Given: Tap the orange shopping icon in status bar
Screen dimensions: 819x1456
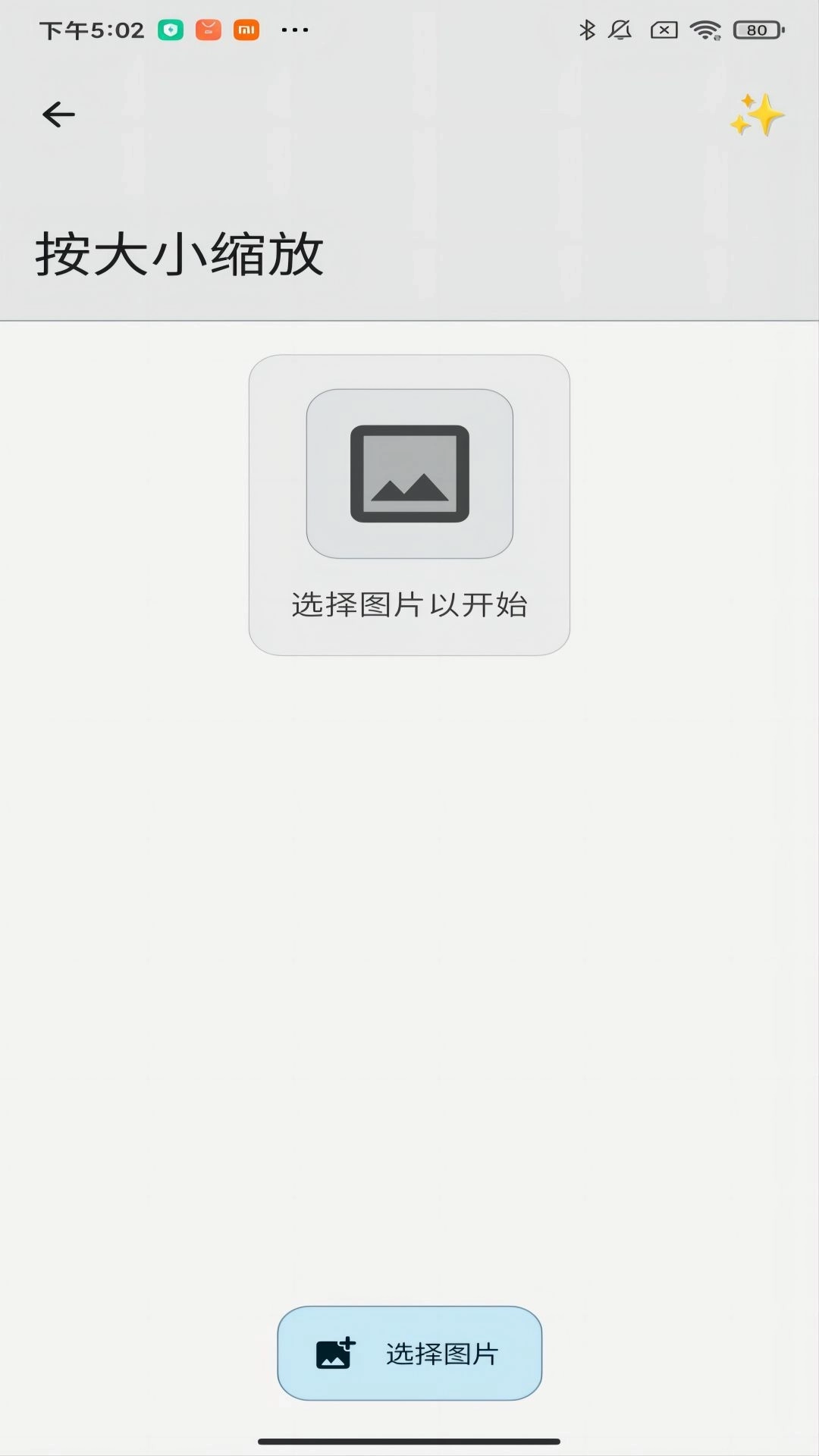Looking at the screenshot, I should tap(207, 29).
